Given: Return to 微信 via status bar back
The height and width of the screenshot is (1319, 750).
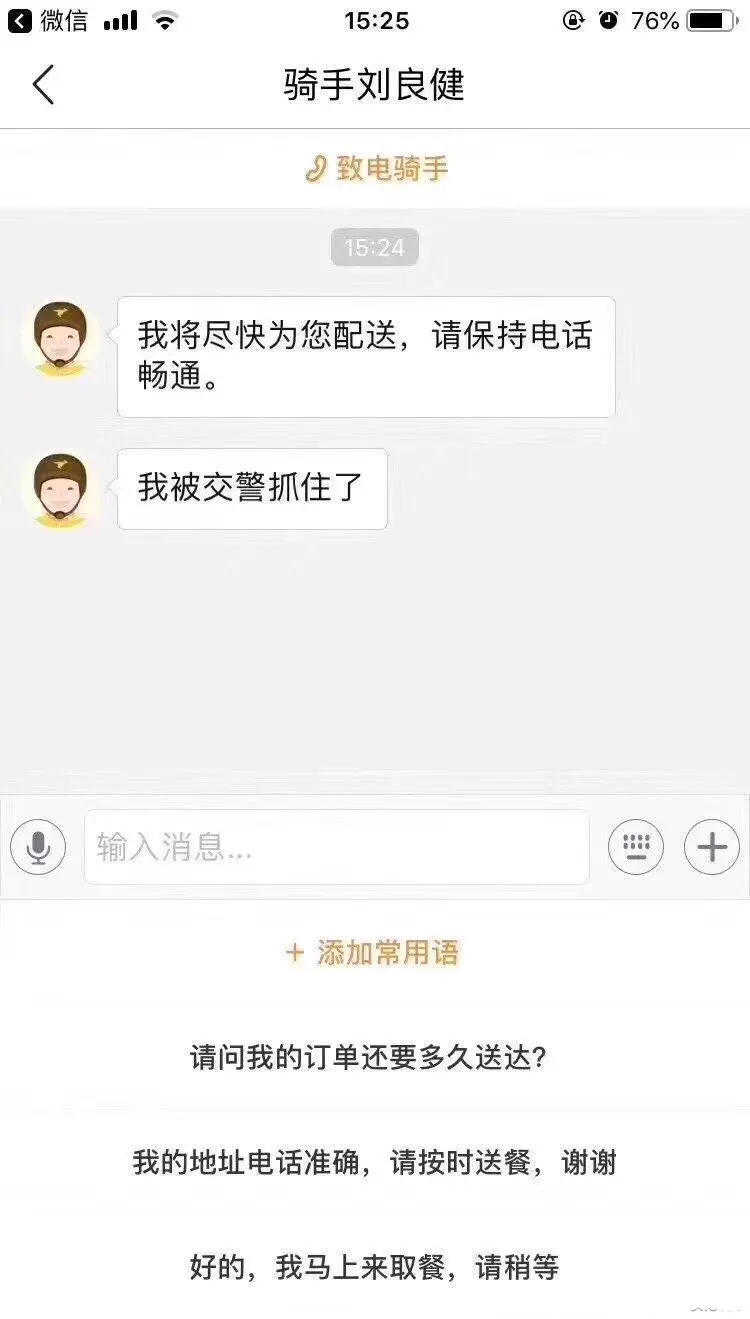Looking at the screenshot, I should tap(48, 20).
